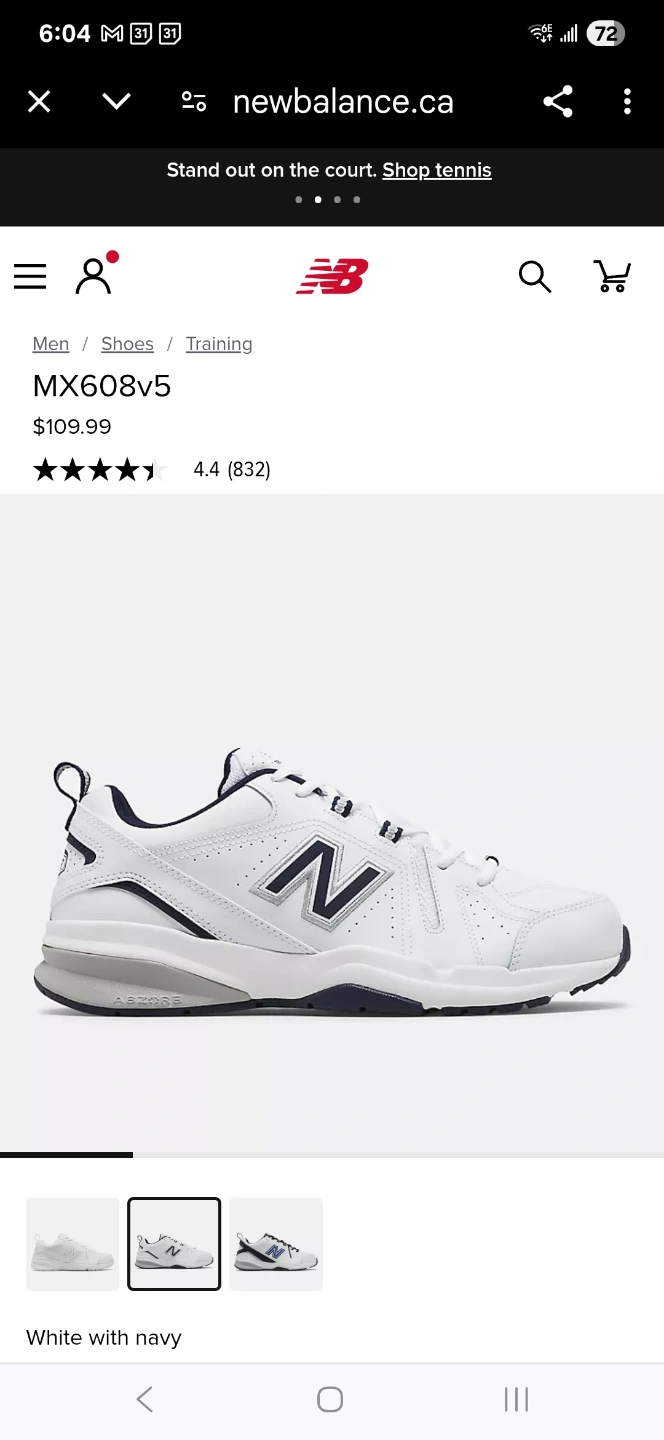Image resolution: width=664 pixels, height=1440 pixels.
Task: Tap the system back button
Action: 145,1399
